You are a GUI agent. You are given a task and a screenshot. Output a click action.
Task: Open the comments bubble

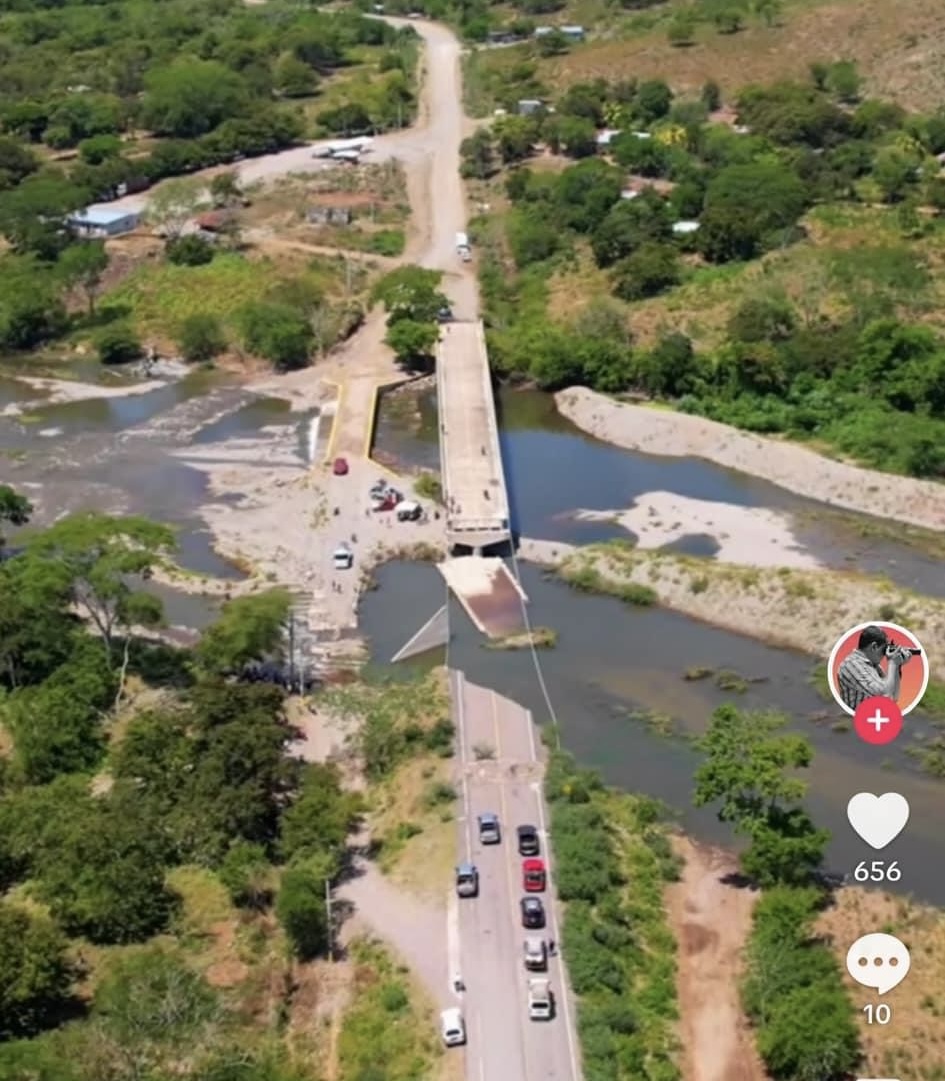pyautogui.click(x=877, y=962)
